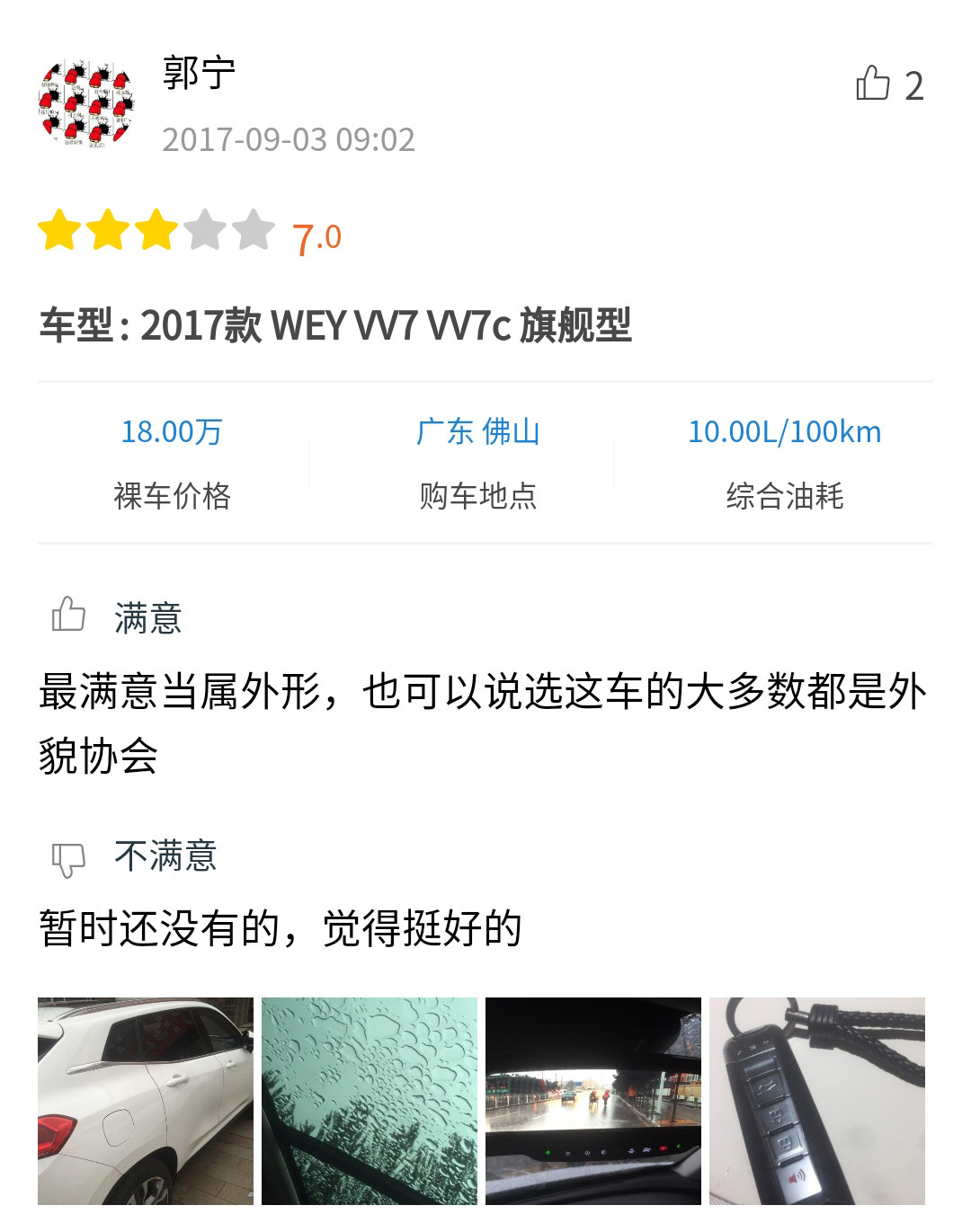View the car key fob photo
This screenshot has height=1232, width=971.
[x=817, y=1101]
